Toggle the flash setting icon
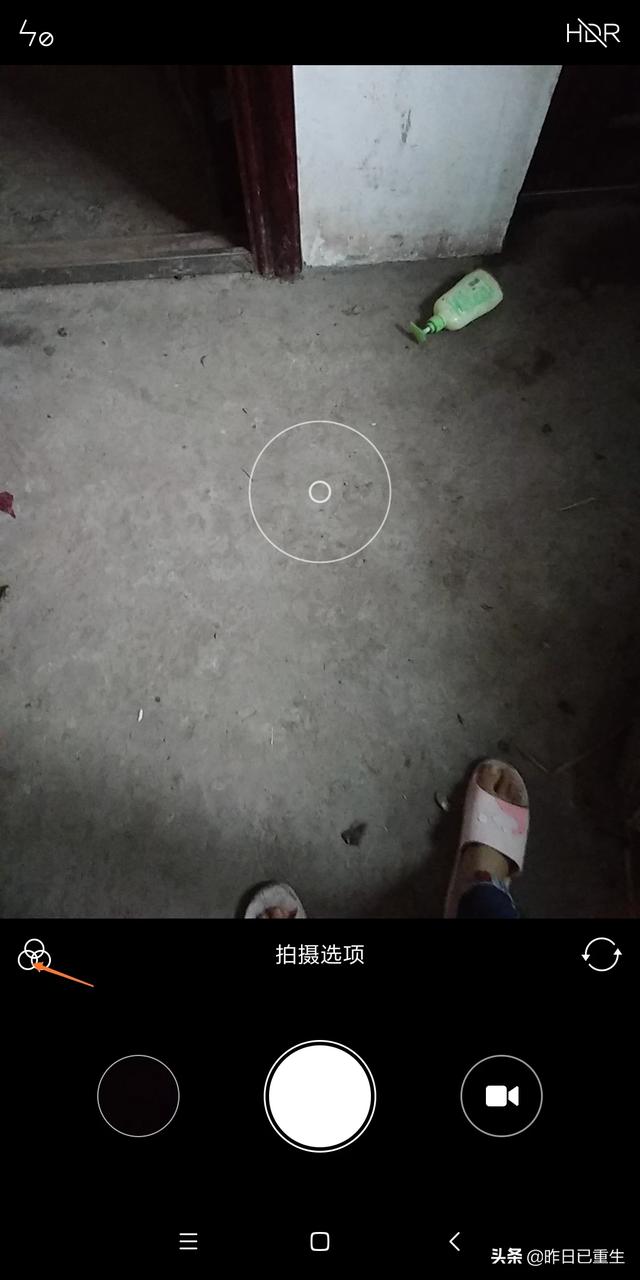Image resolution: width=640 pixels, height=1280 pixels. pyautogui.click(x=36, y=35)
